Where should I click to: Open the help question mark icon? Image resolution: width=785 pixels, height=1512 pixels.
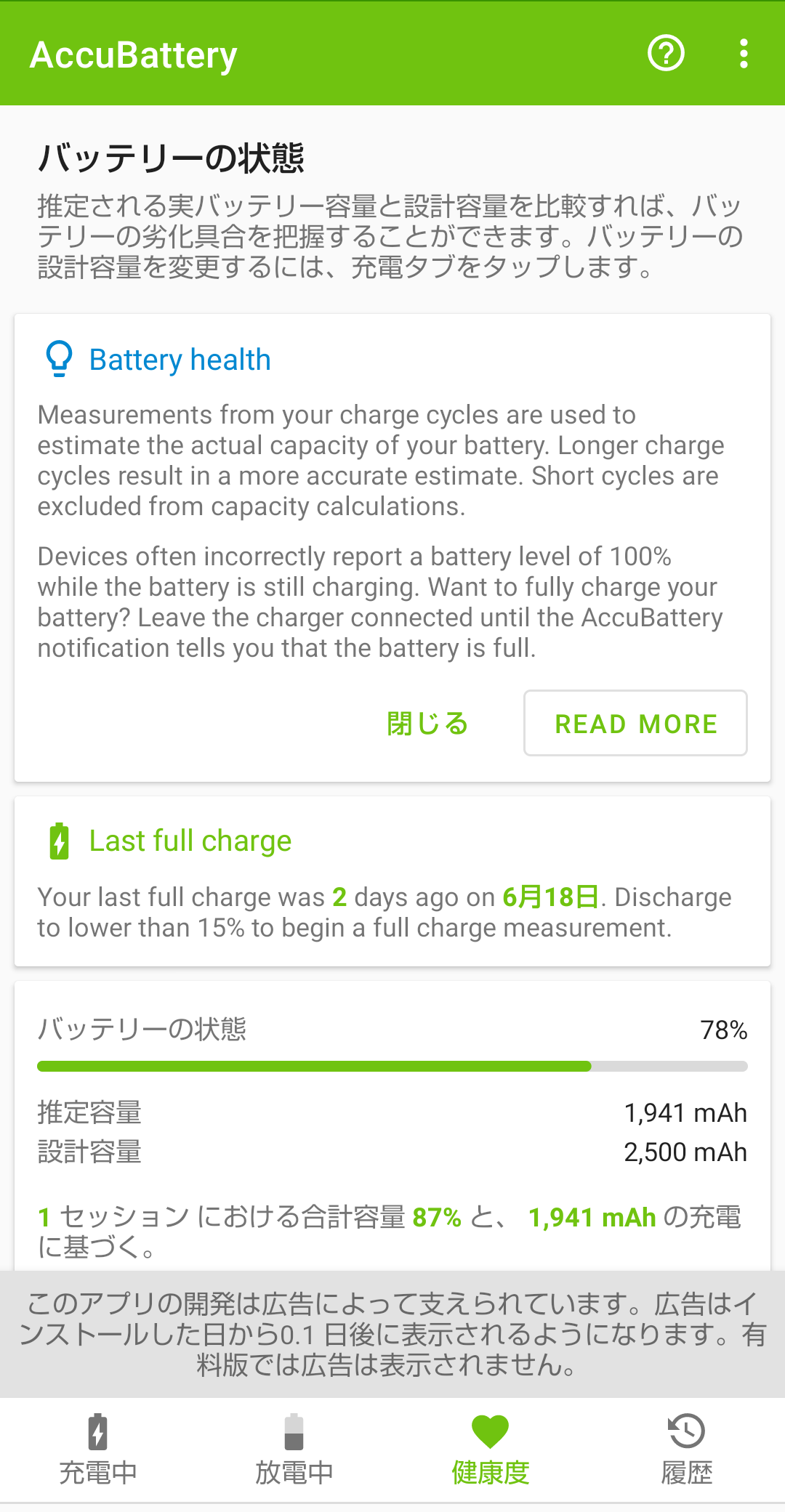[666, 54]
